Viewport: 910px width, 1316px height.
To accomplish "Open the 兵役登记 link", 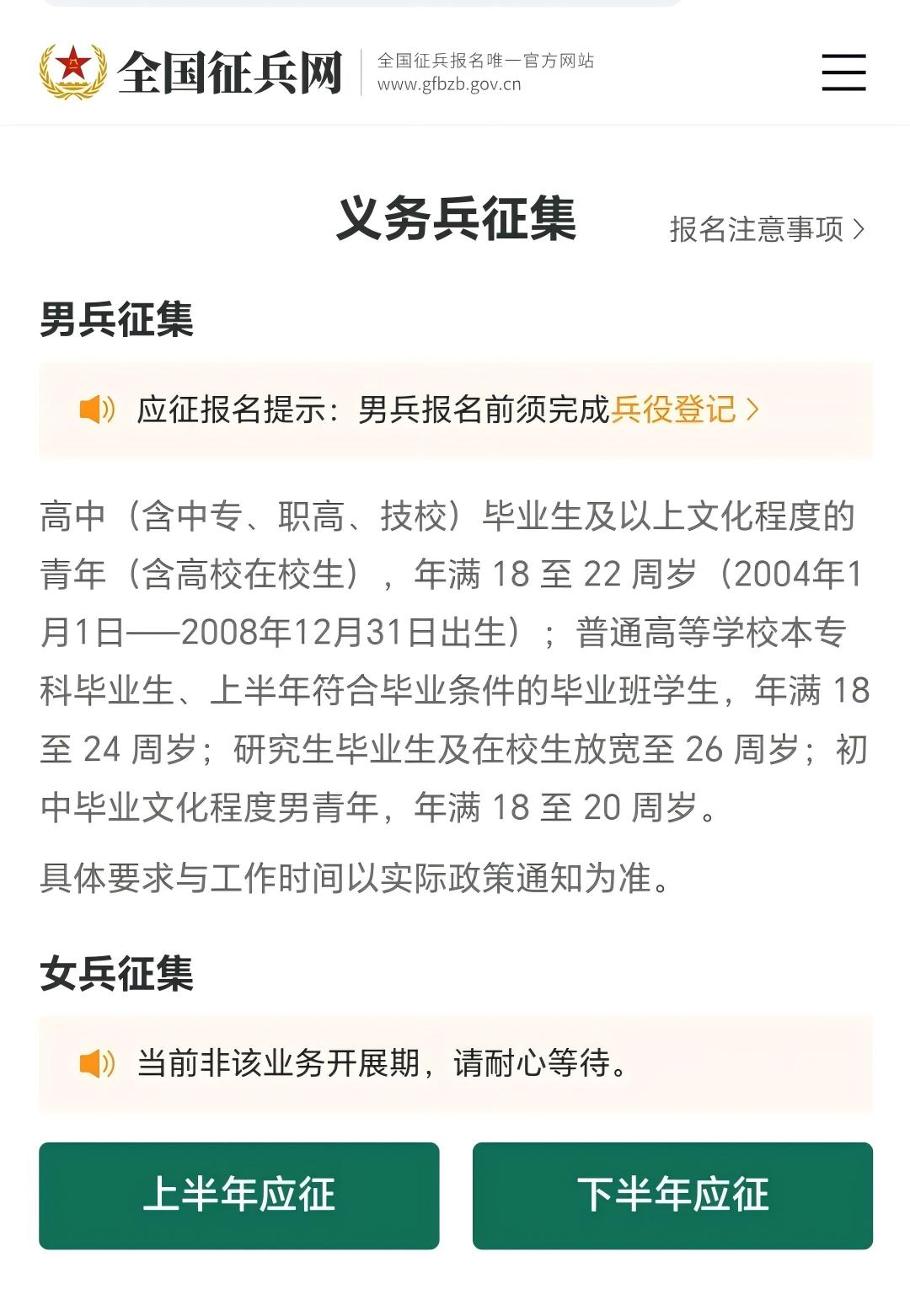I will [683, 410].
